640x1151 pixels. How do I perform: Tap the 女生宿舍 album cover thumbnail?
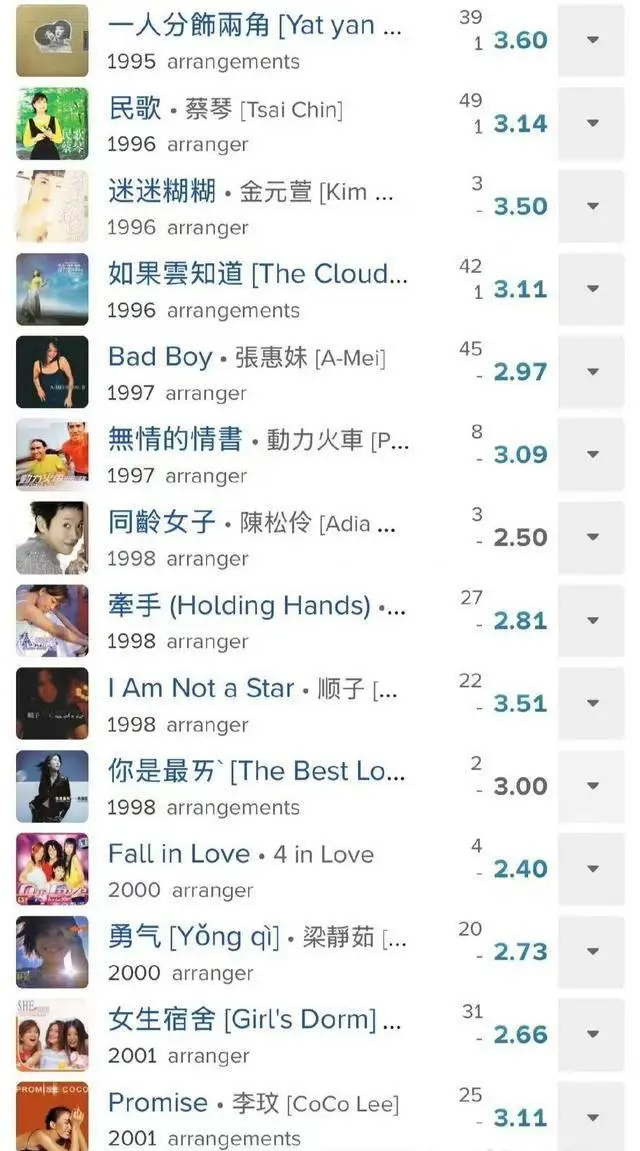pos(52,1034)
